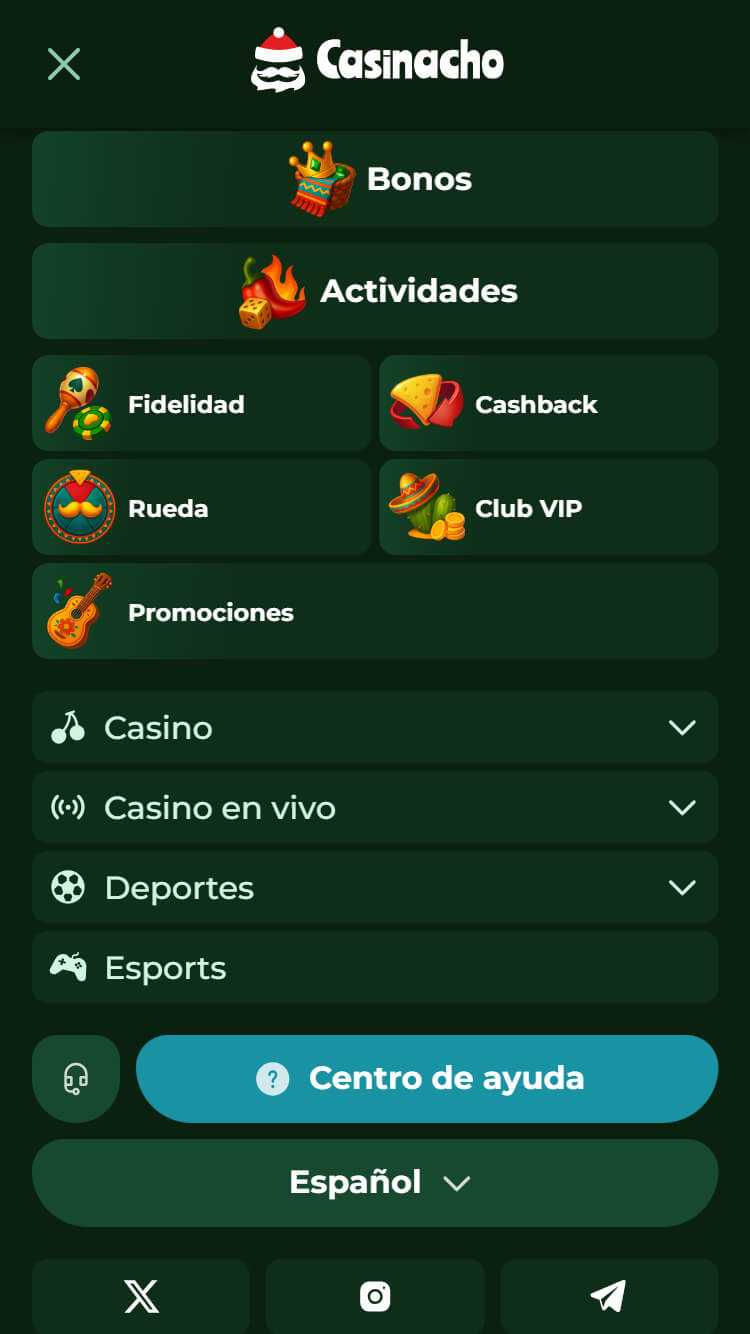Join the Telegram channel

tap(608, 1296)
